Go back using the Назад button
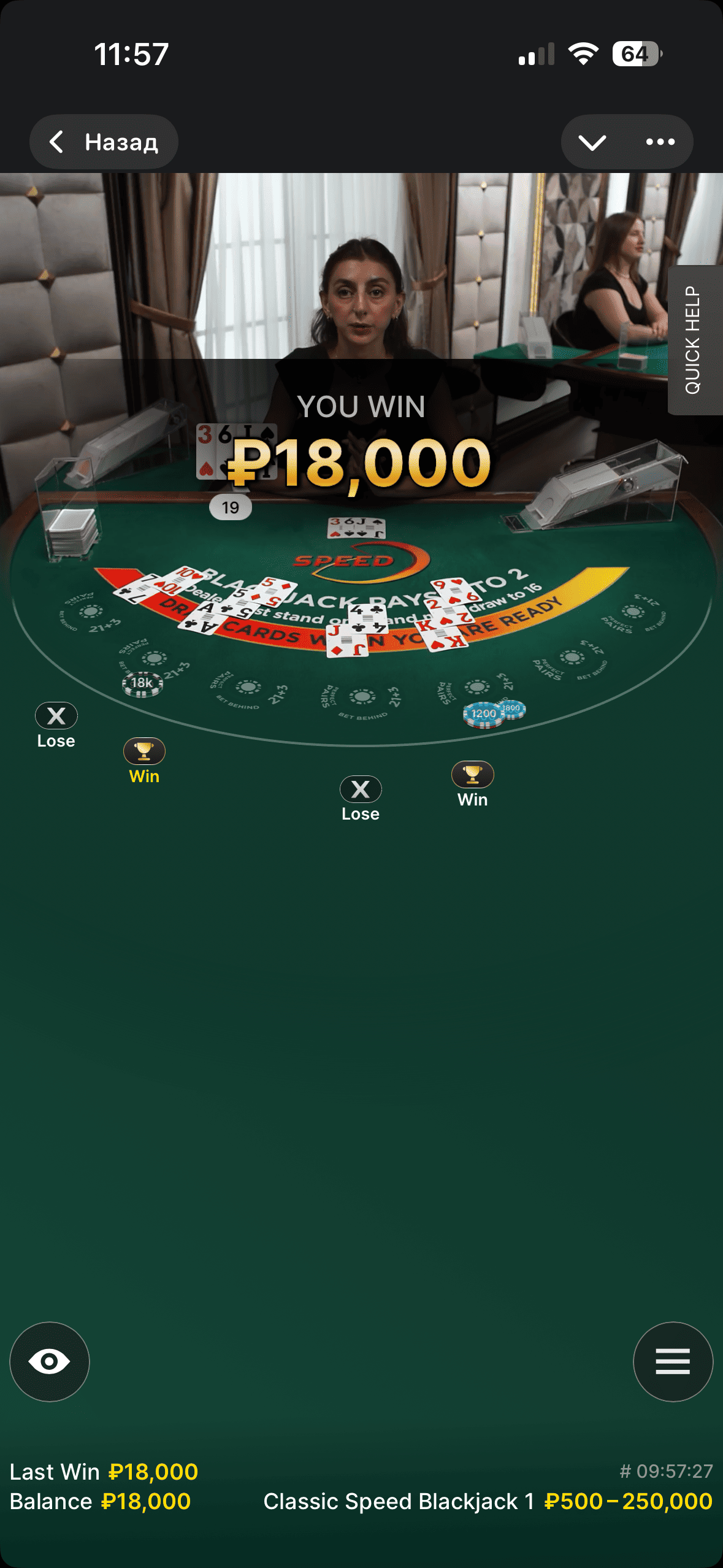This screenshot has height=1568, width=723. [x=104, y=142]
